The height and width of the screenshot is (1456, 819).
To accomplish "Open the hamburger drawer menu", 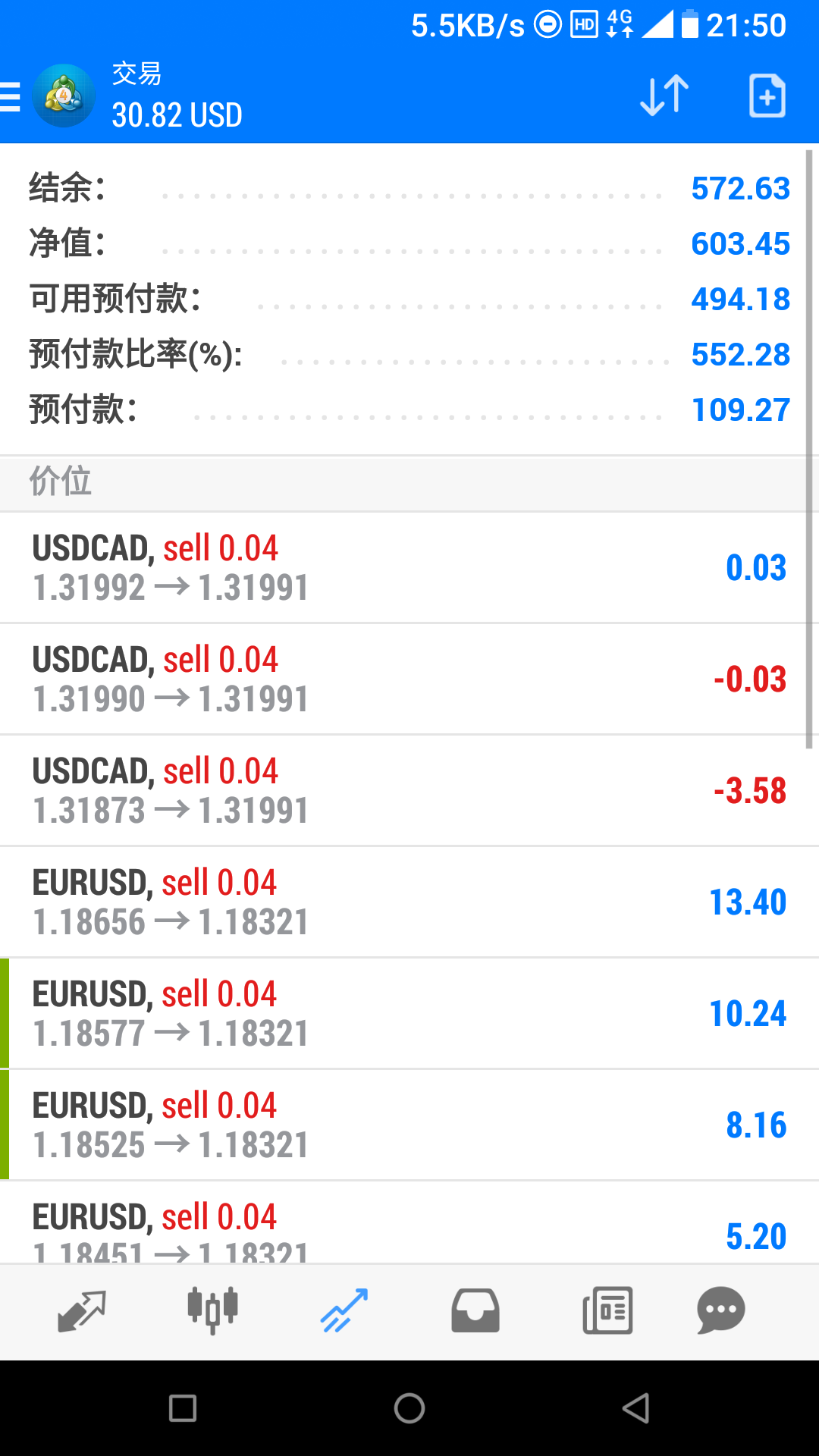I will 11,97.
